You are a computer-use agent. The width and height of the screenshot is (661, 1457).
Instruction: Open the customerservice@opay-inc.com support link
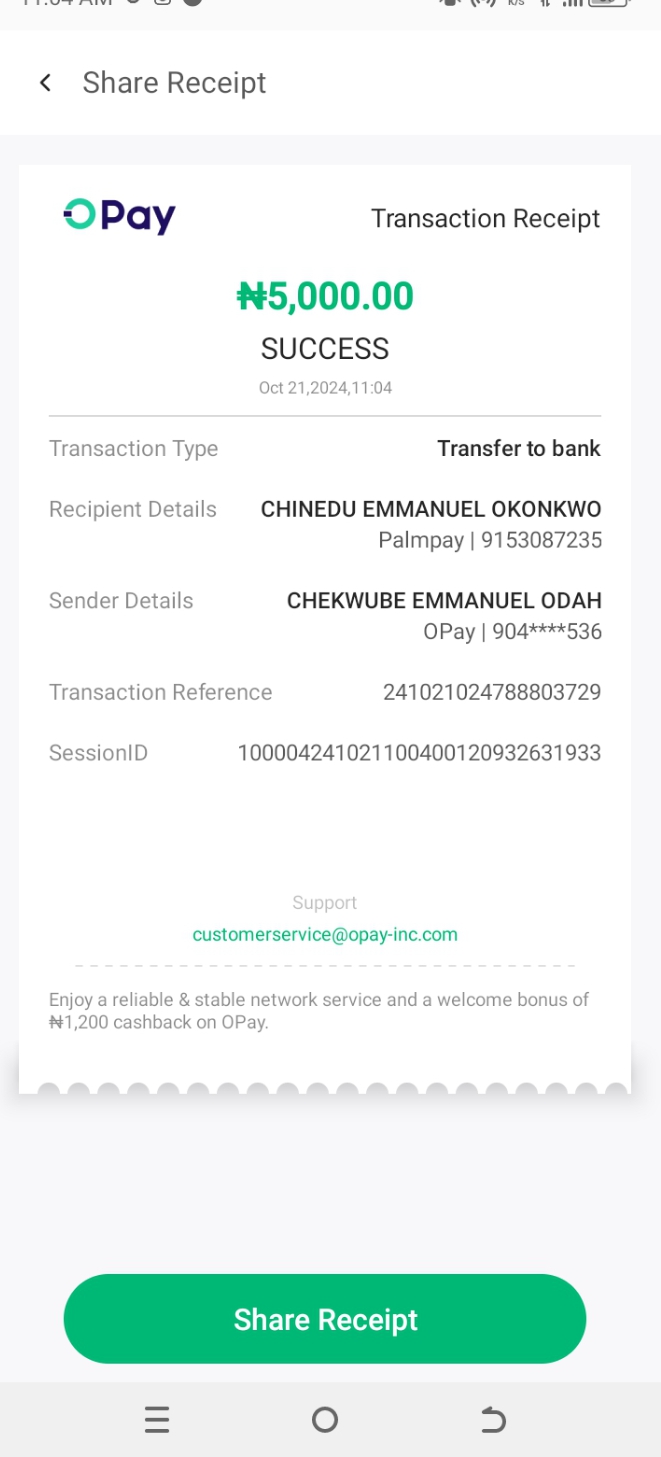[x=325, y=935]
